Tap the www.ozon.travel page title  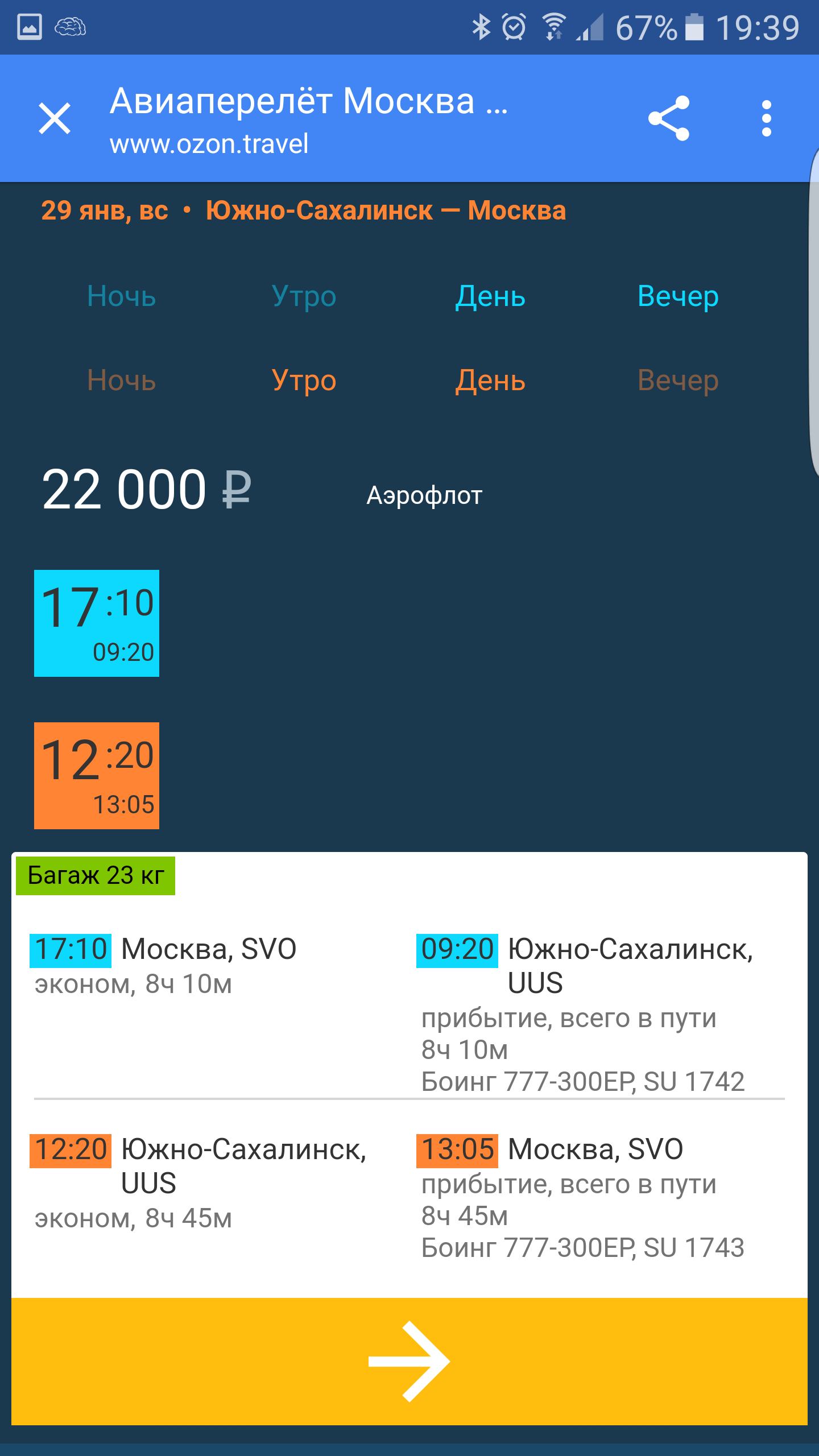pyautogui.click(x=209, y=144)
